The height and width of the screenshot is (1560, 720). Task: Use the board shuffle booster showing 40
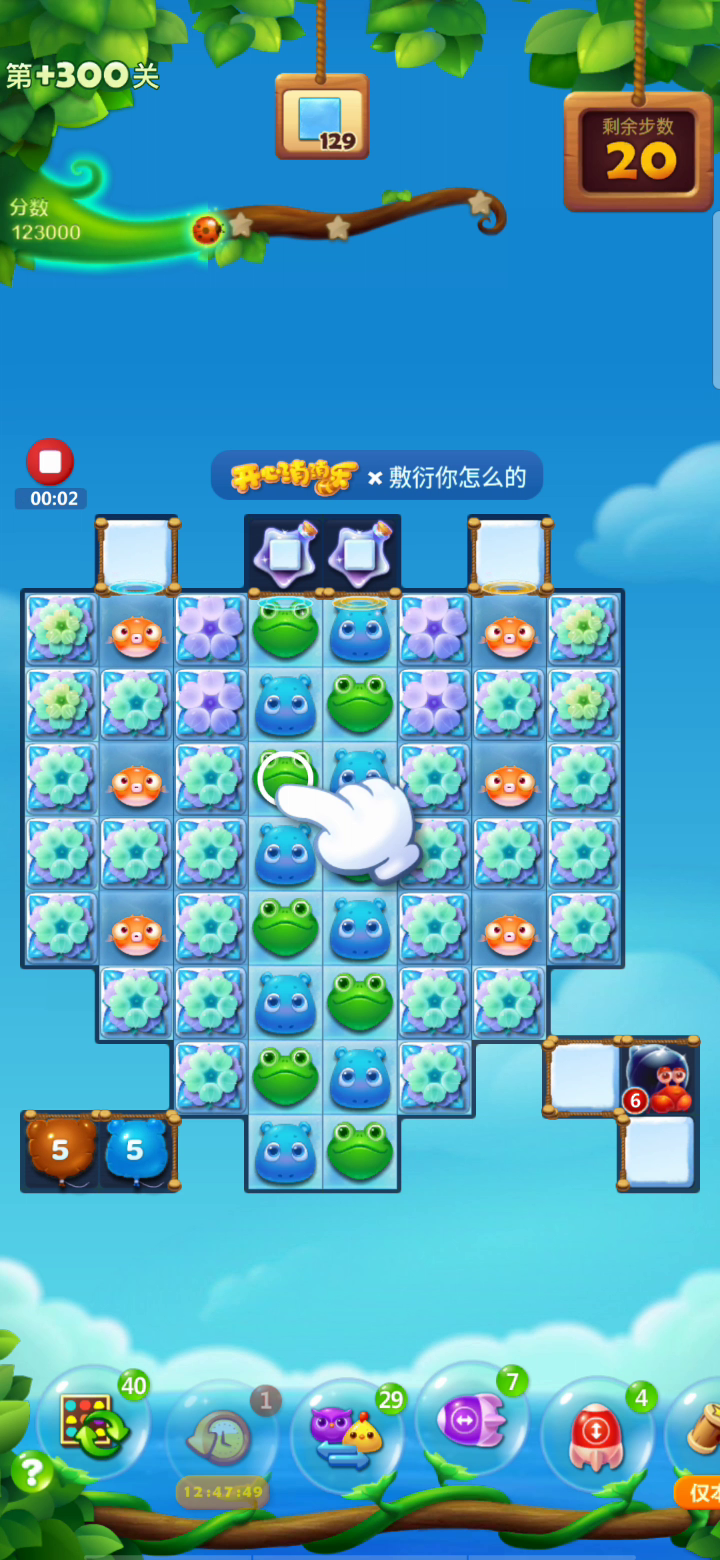(x=93, y=1420)
